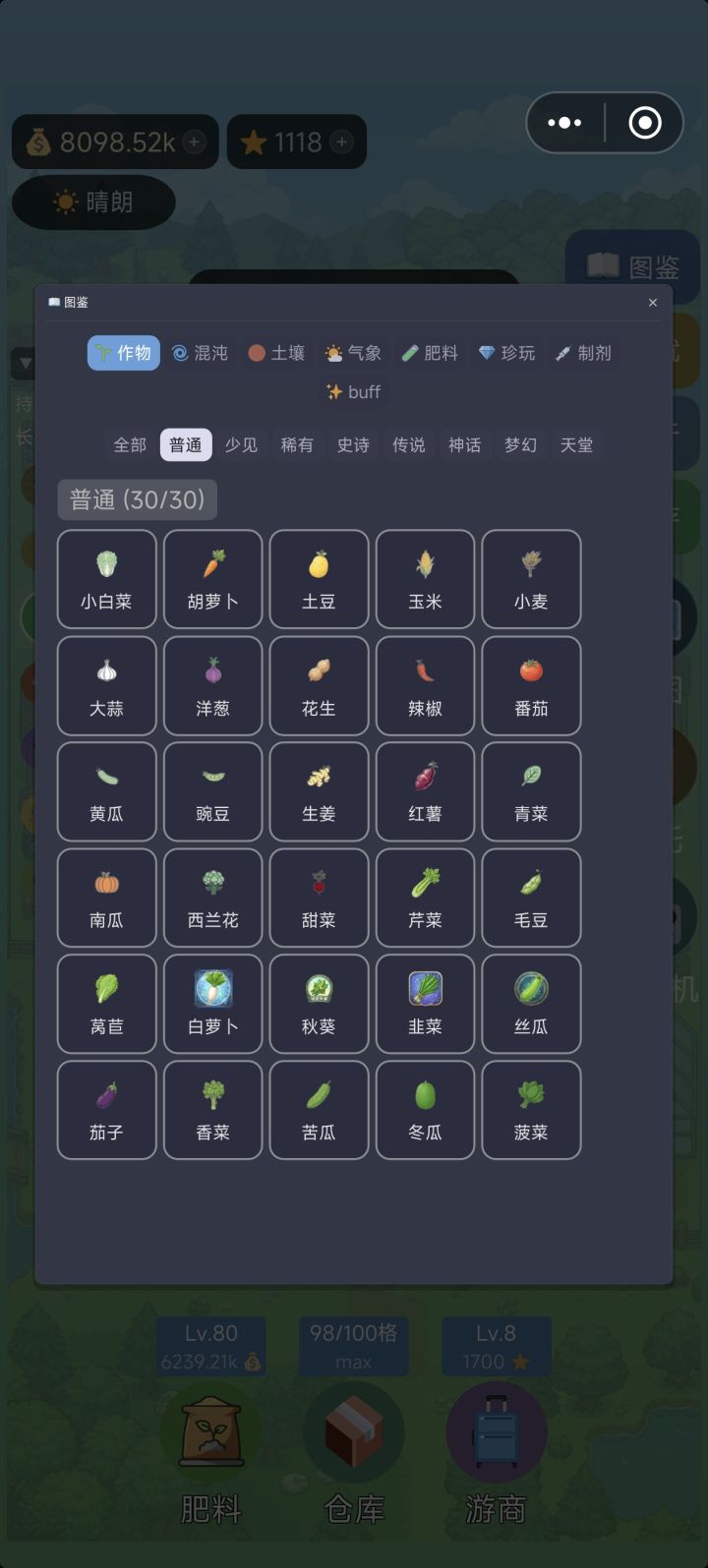Tap the add button beside 8098.52k coins
Screen dimensions: 708x1568
coord(193,142)
